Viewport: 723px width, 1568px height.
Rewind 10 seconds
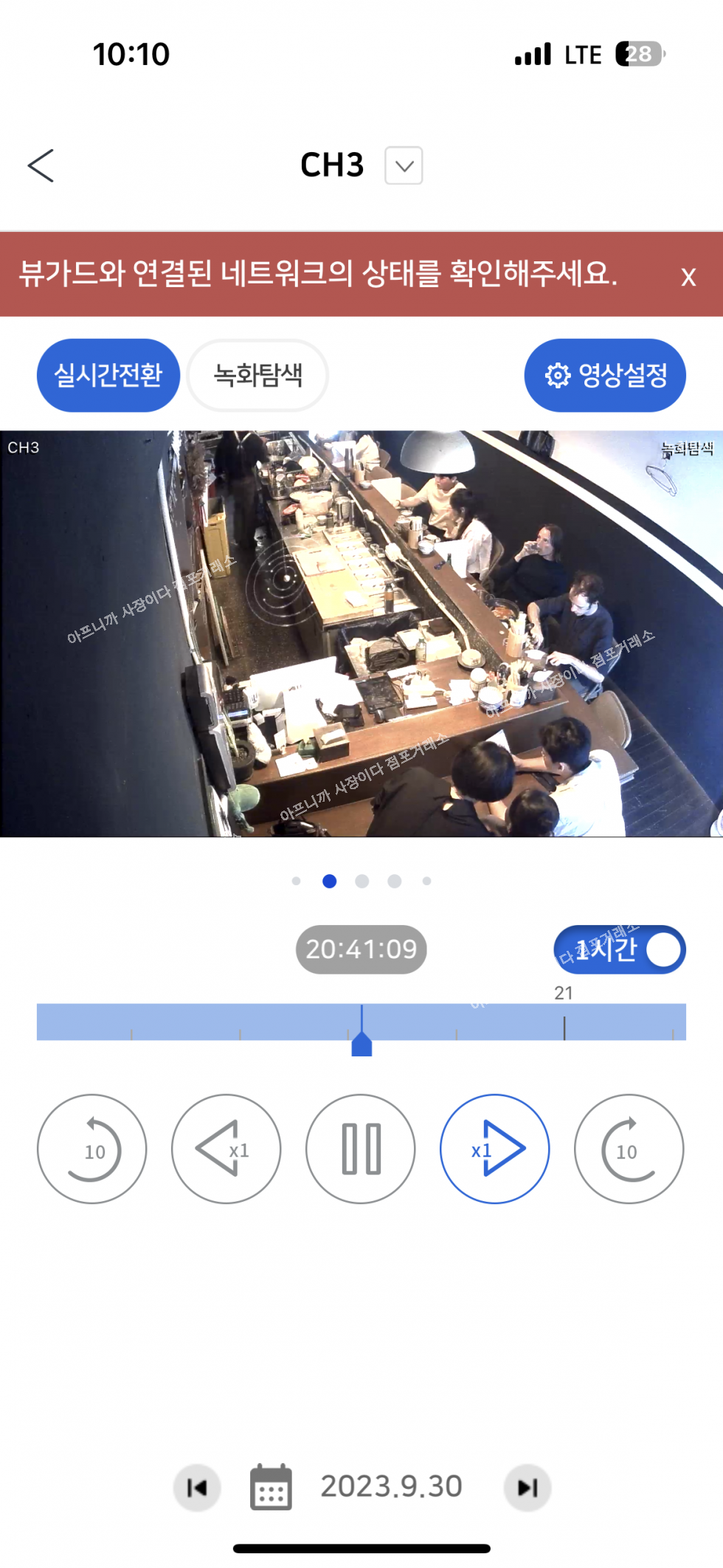(x=92, y=1149)
